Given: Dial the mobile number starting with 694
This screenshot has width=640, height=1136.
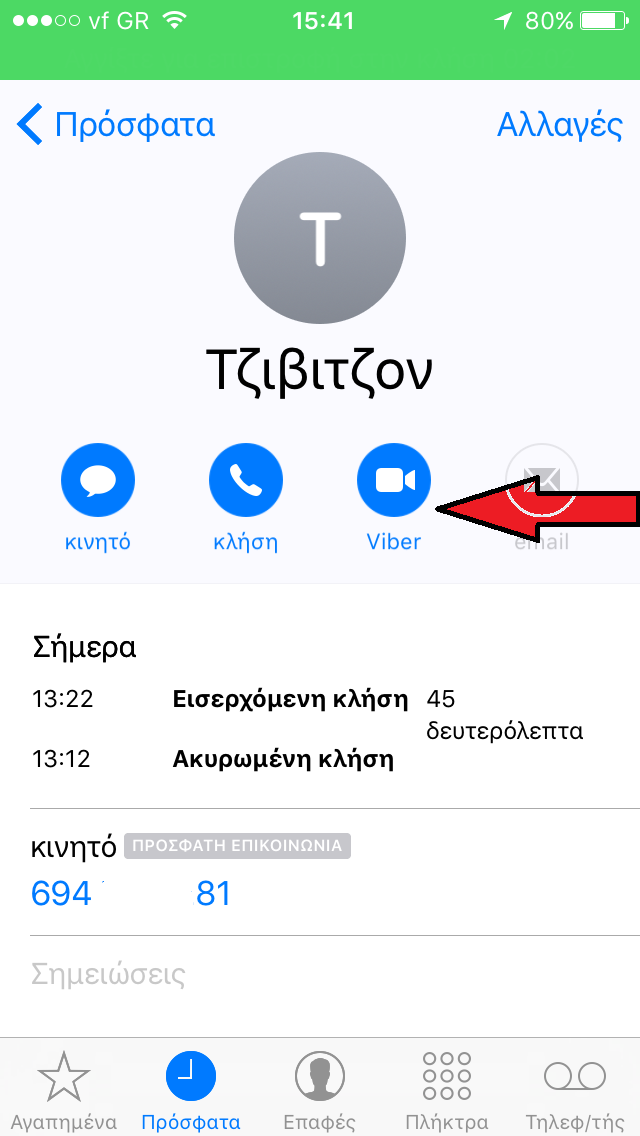Looking at the screenshot, I should (x=131, y=893).
